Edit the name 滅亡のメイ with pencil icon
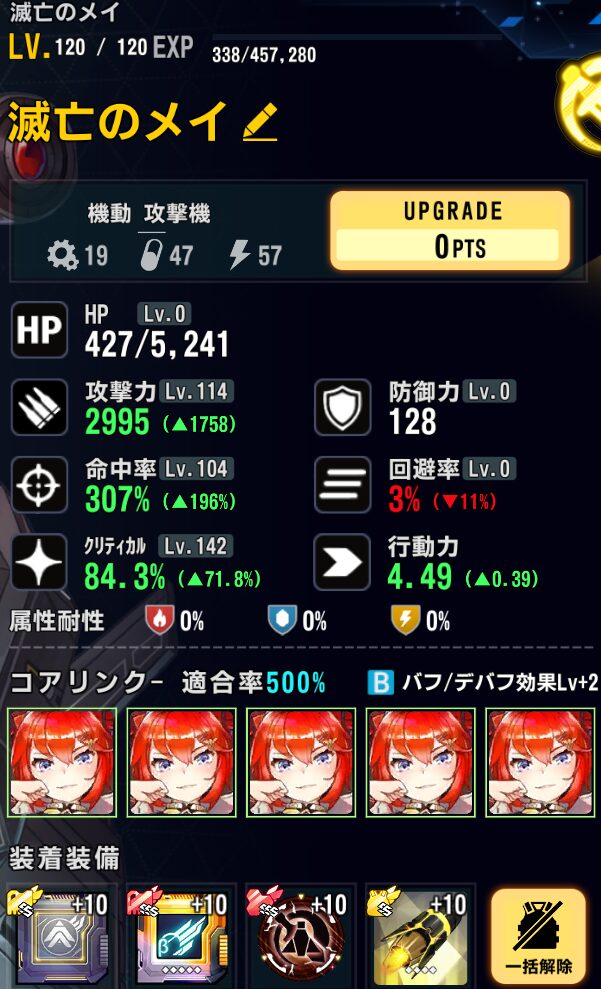 [x=260, y=125]
